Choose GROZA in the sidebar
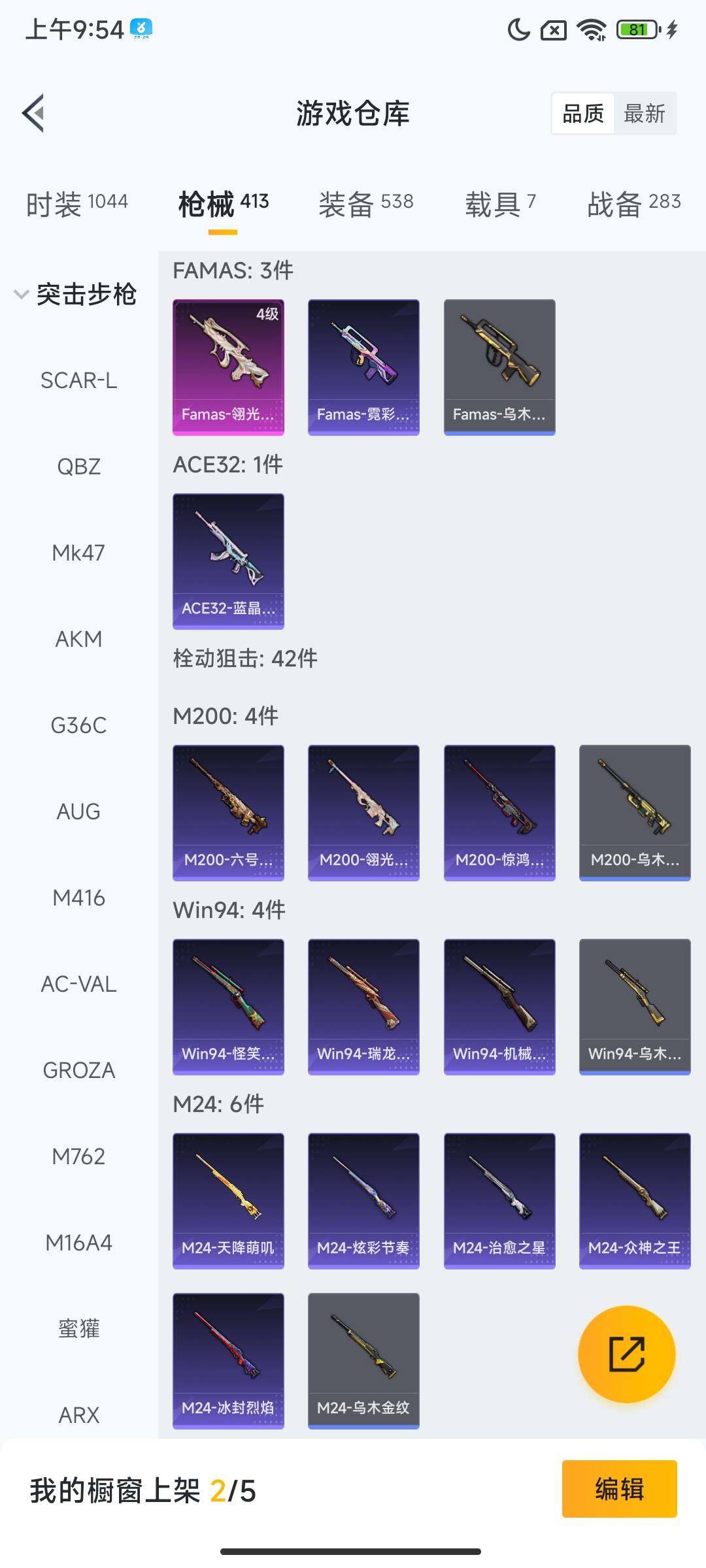The image size is (706, 1568). coord(79,1070)
